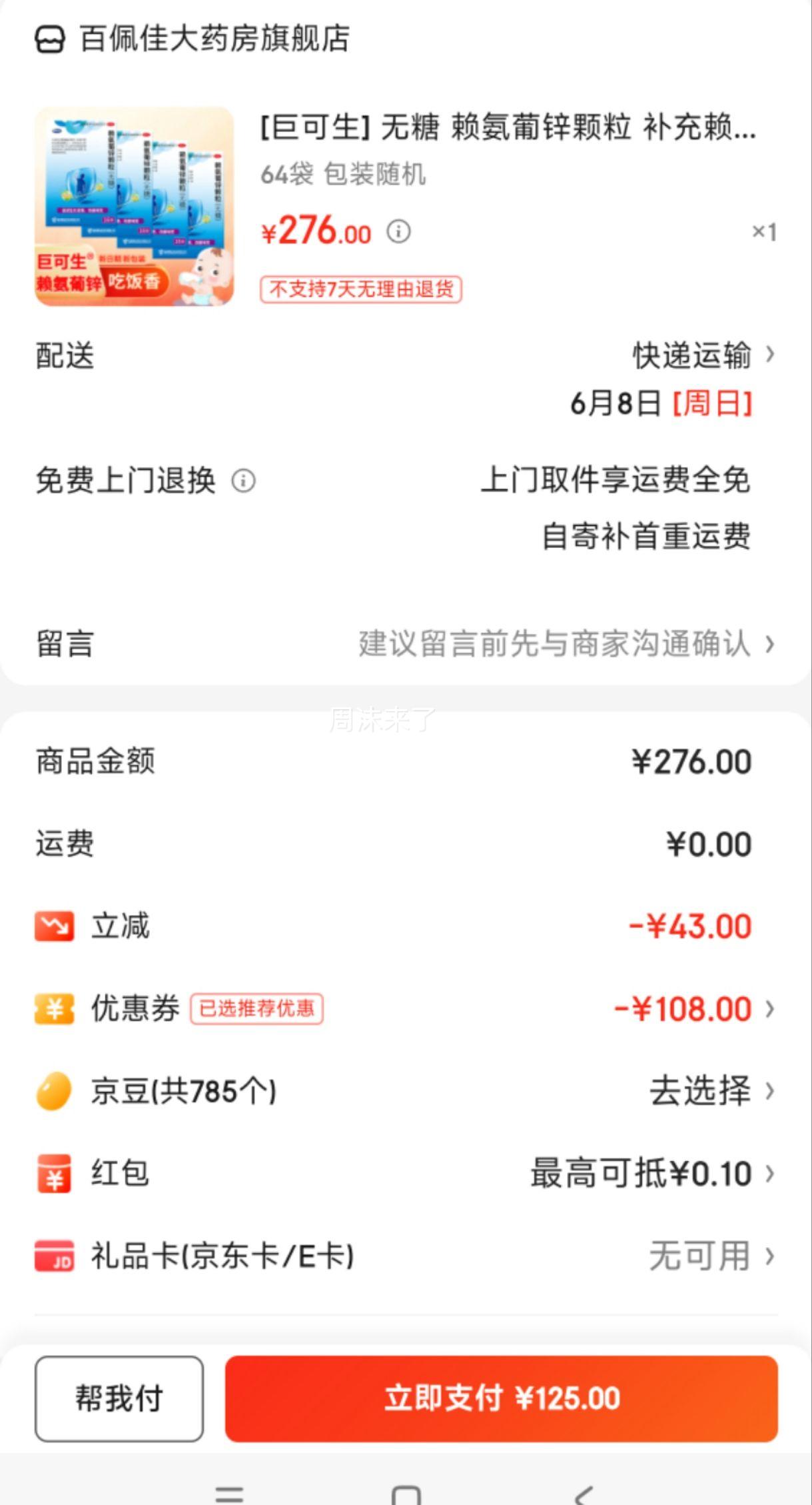The width and height of the screenshot is (812, 1505).
Task: Go to home via navigation bar
Action: (406, 1494)
